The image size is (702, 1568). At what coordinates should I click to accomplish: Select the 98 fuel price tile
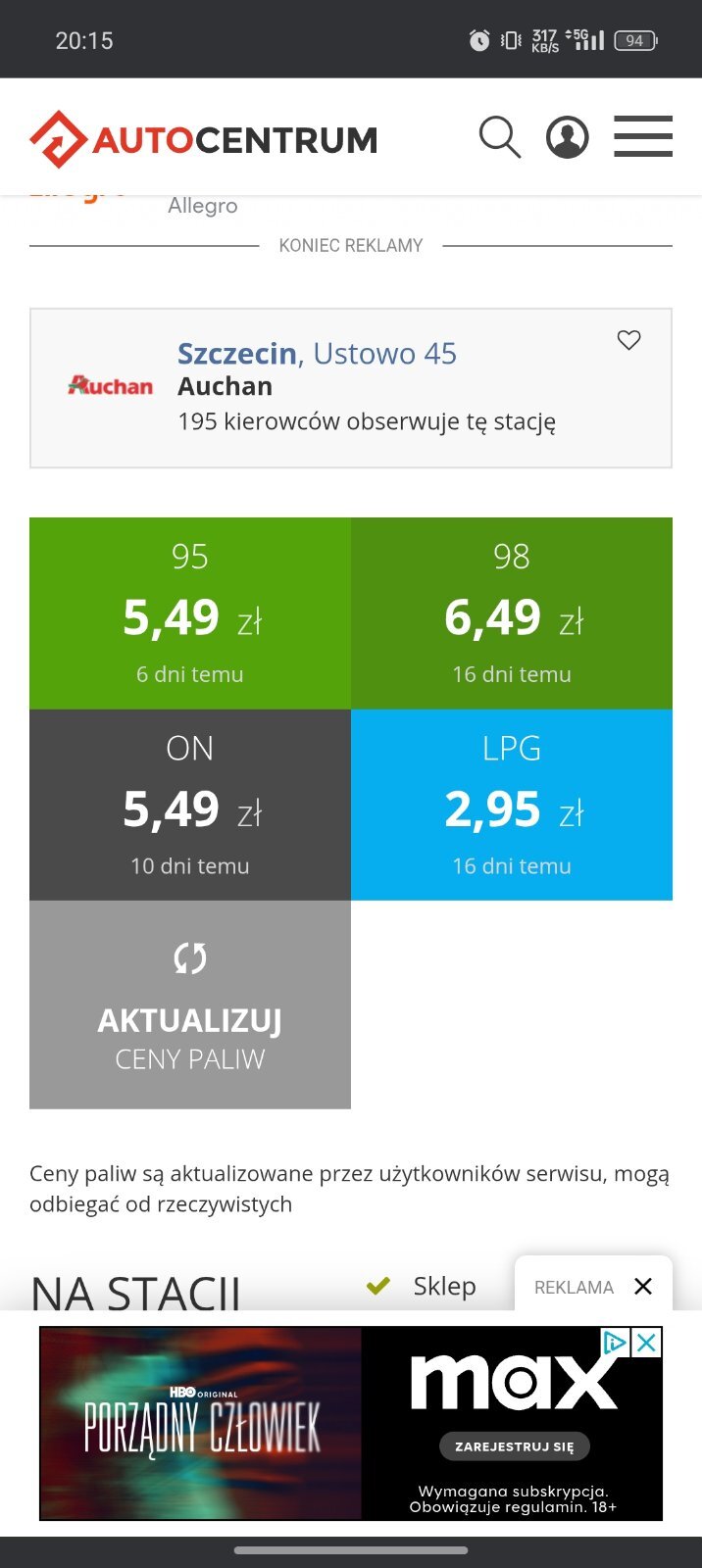(x=512, y=612)
